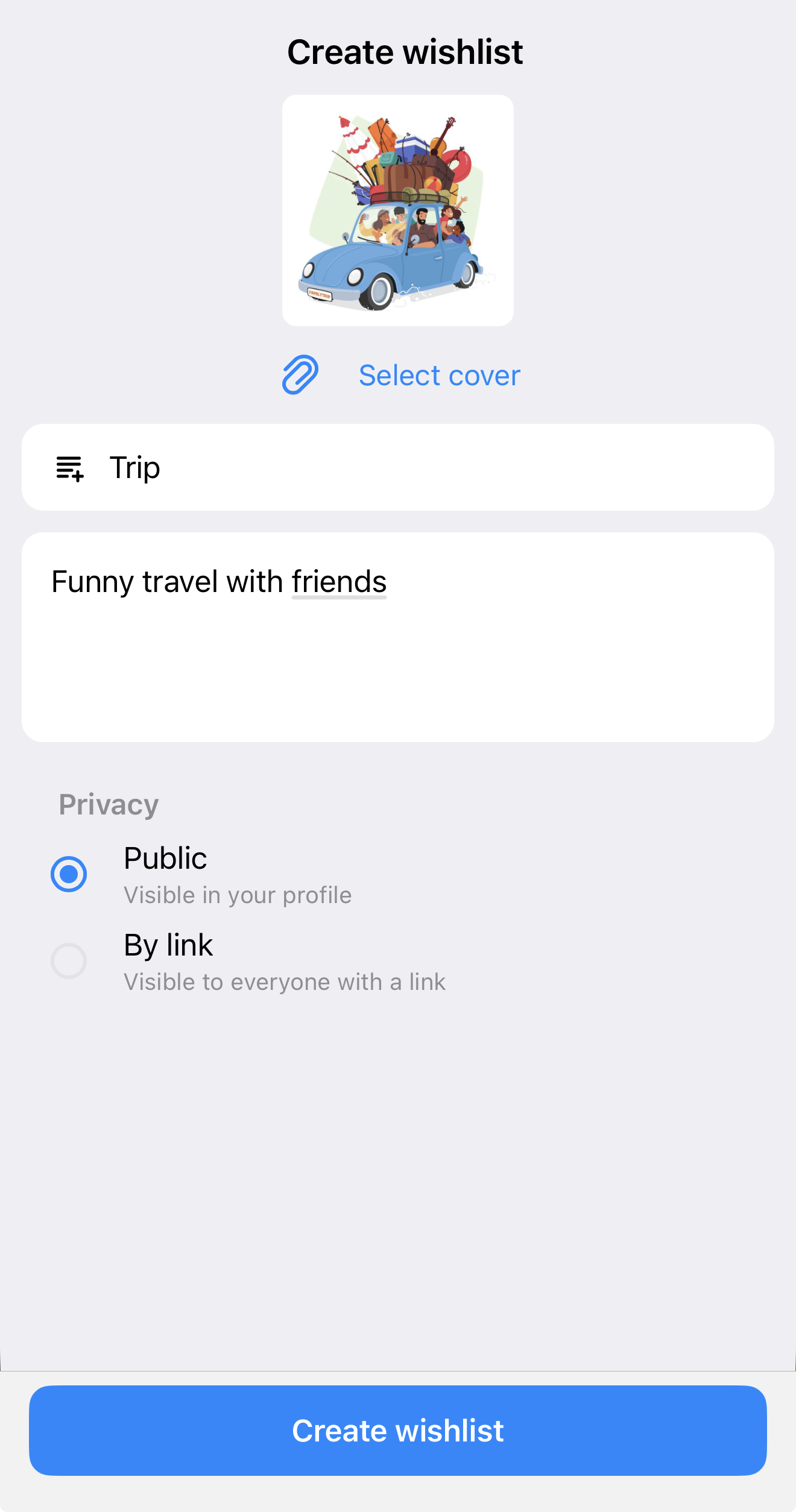This screenshot has height=1512, width=796.
Task: Click the text Funny travel with friends
Action: (x=220, y=581)
